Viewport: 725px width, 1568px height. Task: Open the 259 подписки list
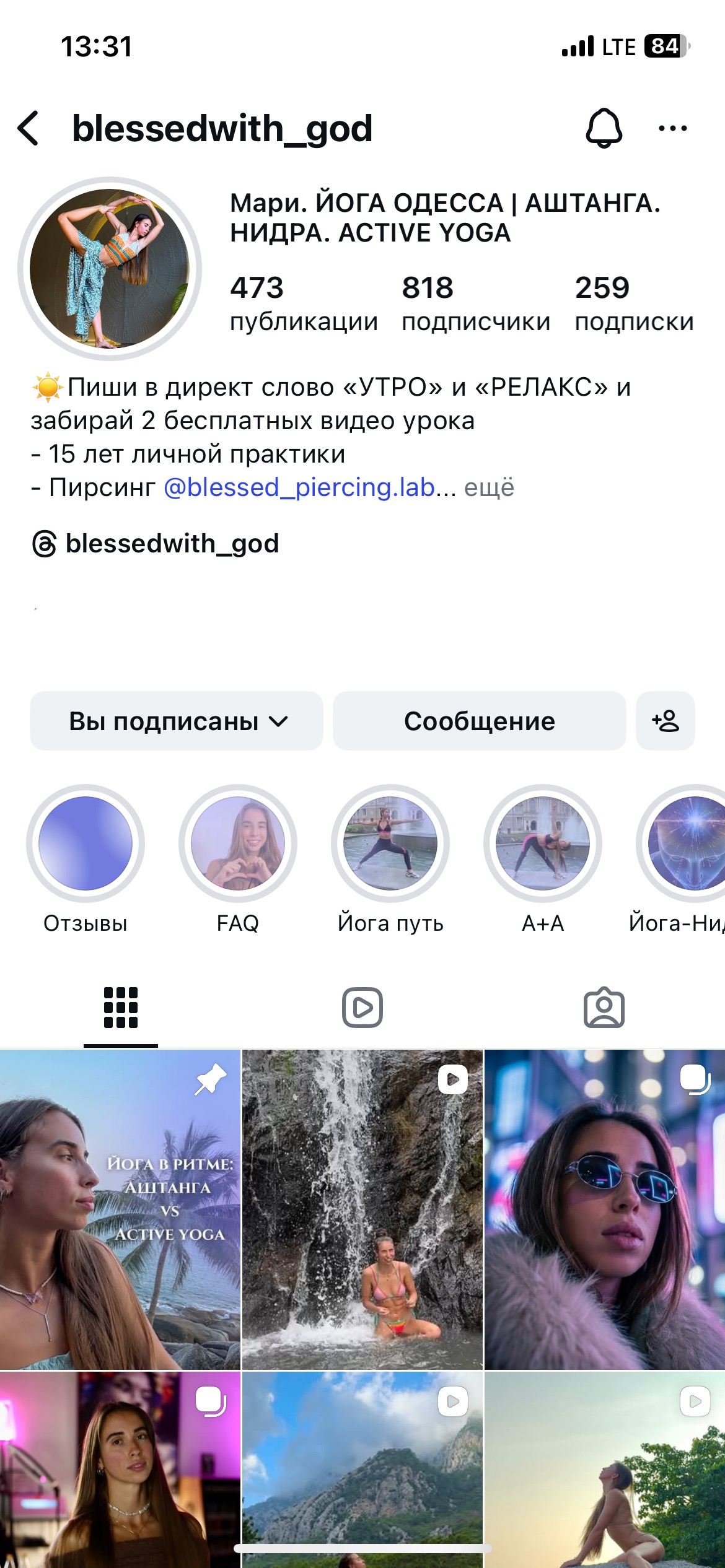tap(633, 304)
